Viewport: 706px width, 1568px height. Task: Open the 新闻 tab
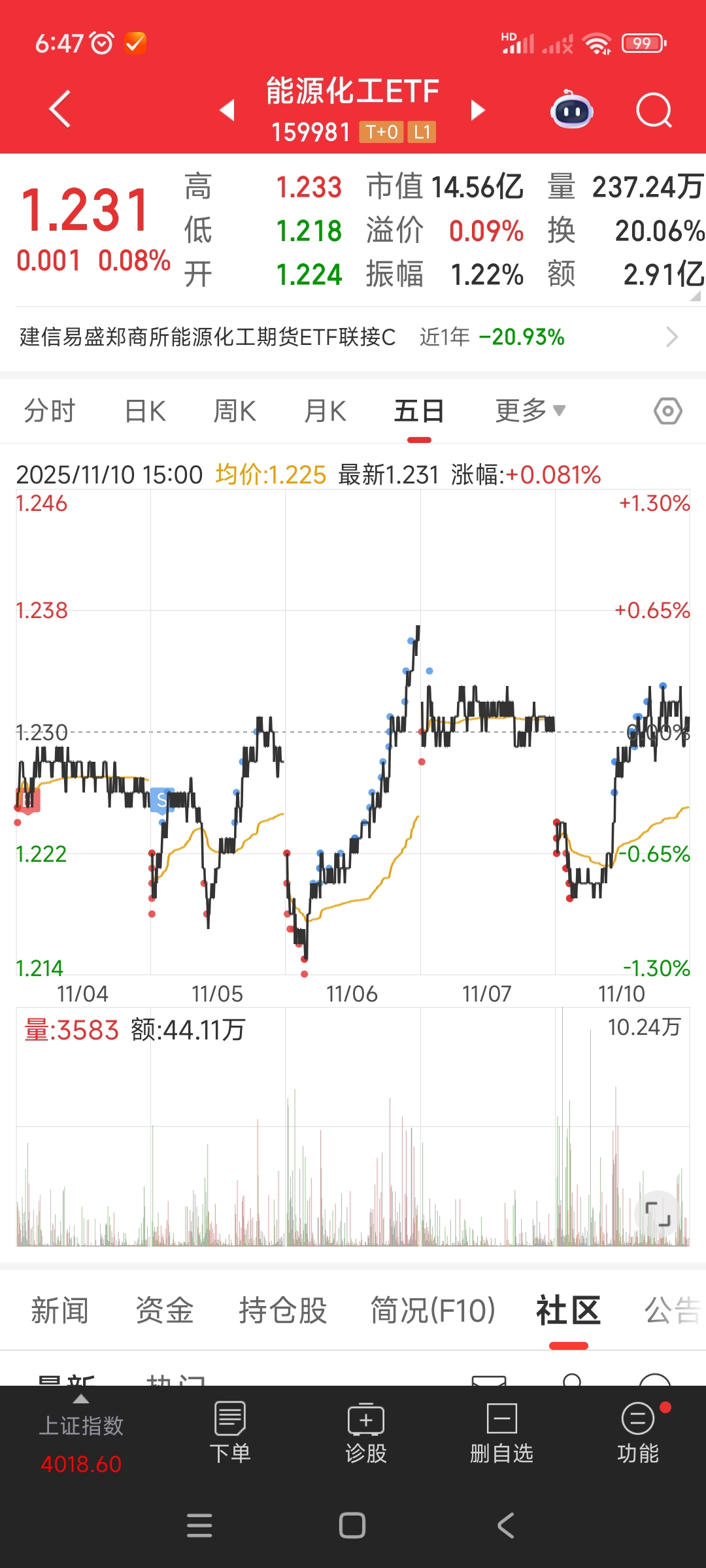pos(59,1311)
